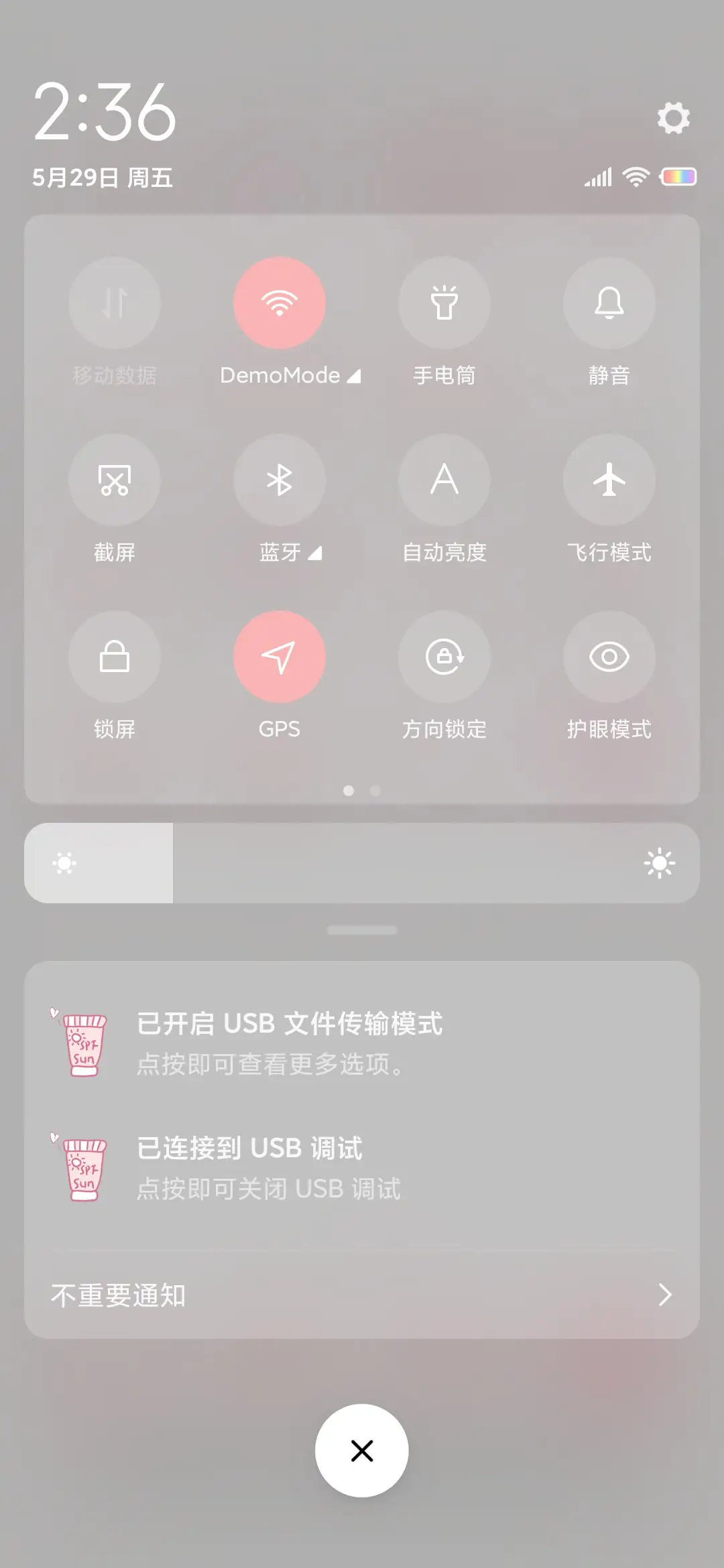This screenshot has height=1568, width=724.
Task: Adjust the brightness slider
Action: (362, 862)
